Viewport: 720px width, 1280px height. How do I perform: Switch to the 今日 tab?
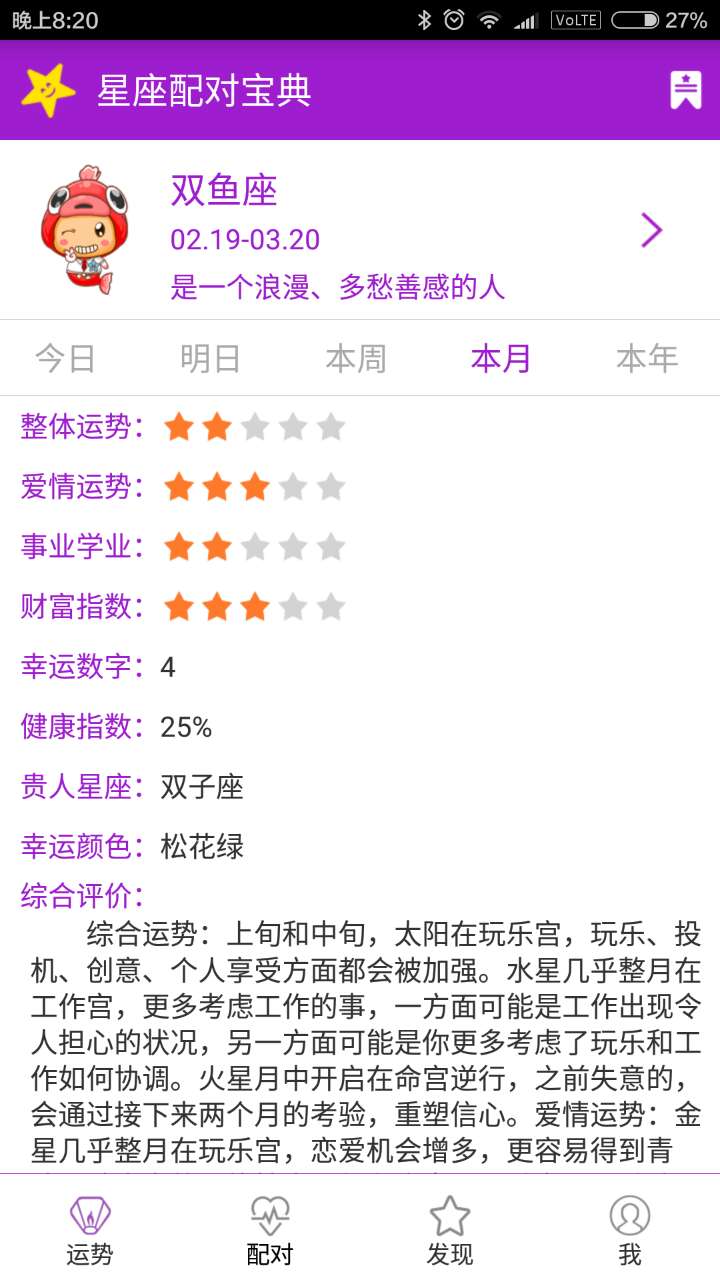pyautogui.click(x=65, y=358)
